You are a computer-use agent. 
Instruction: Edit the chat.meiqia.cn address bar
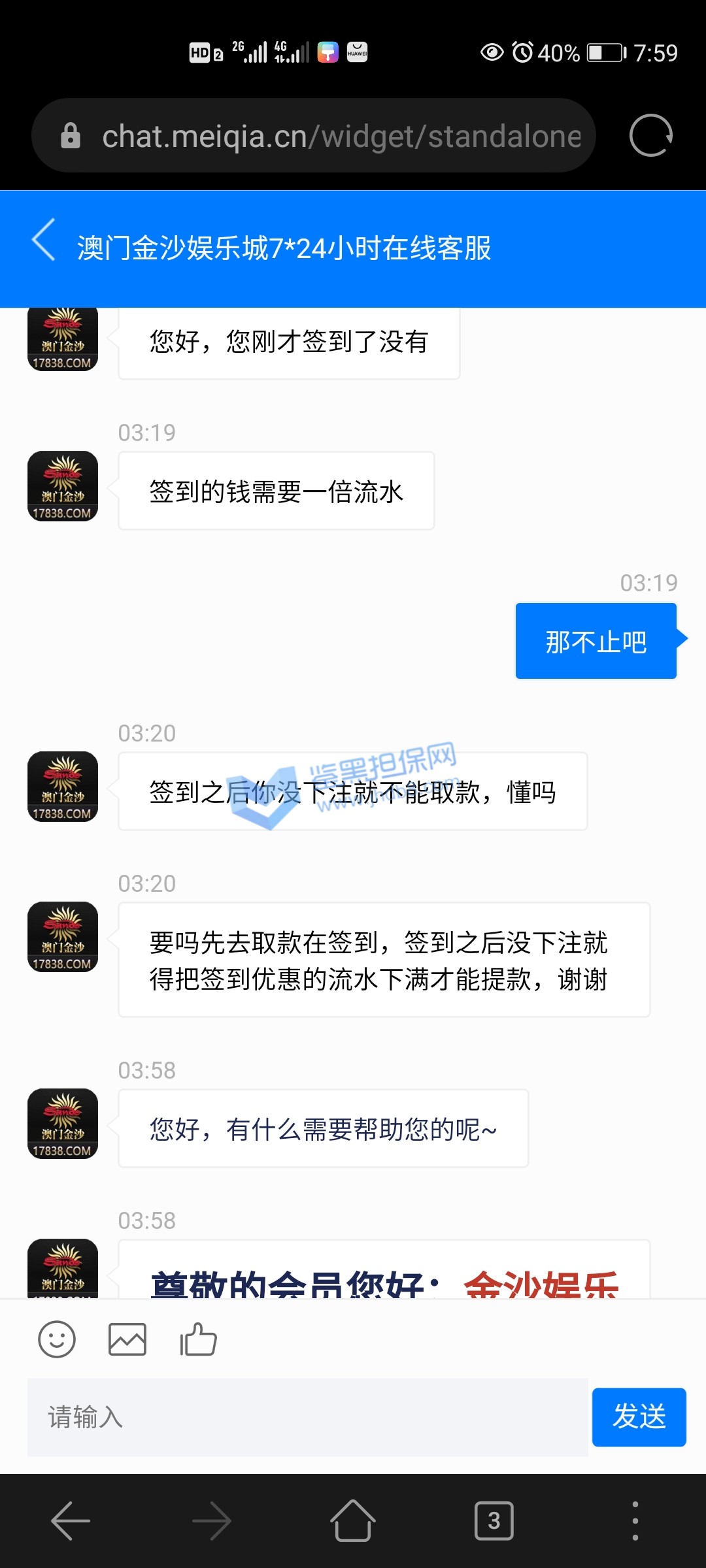[x=340, y=136]
